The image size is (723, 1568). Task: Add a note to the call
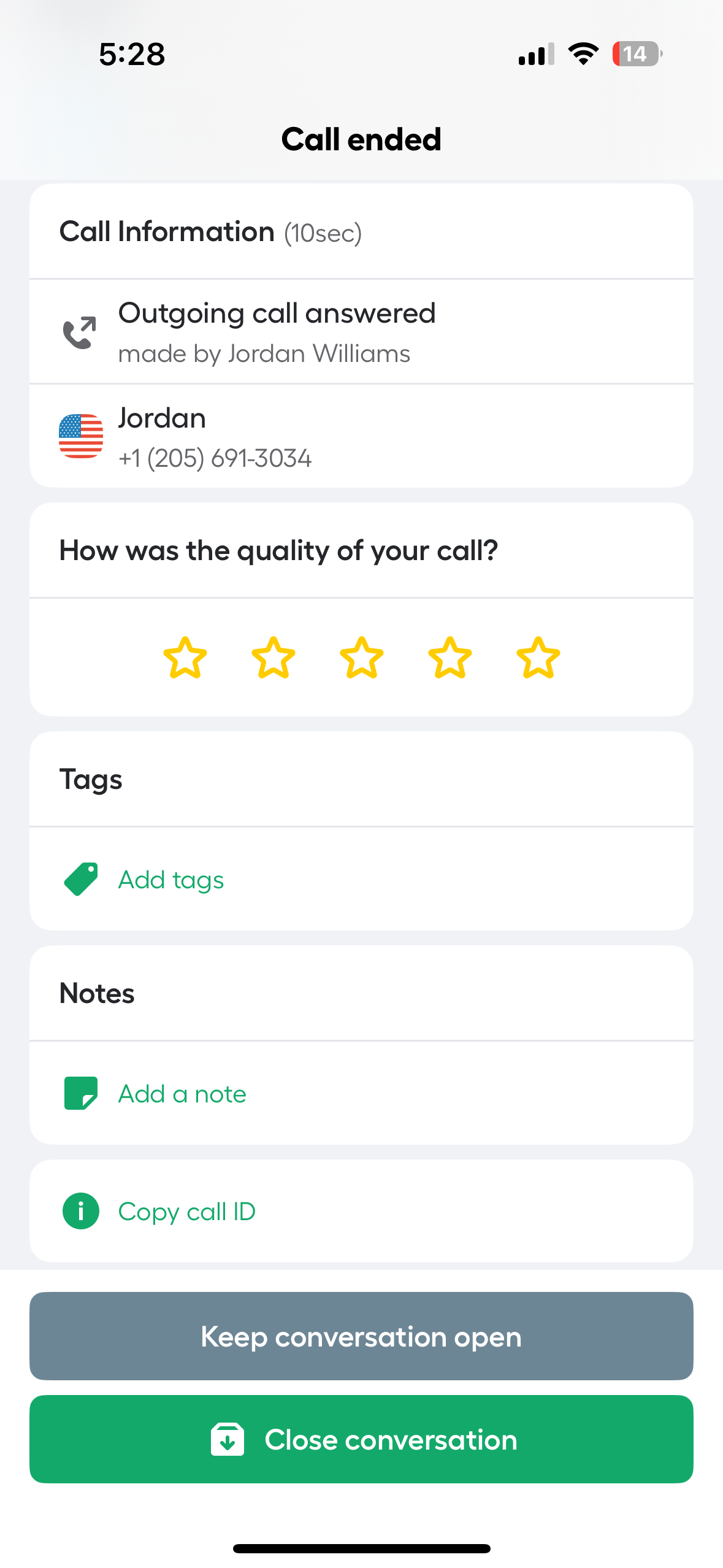(x=182, y=1094)
